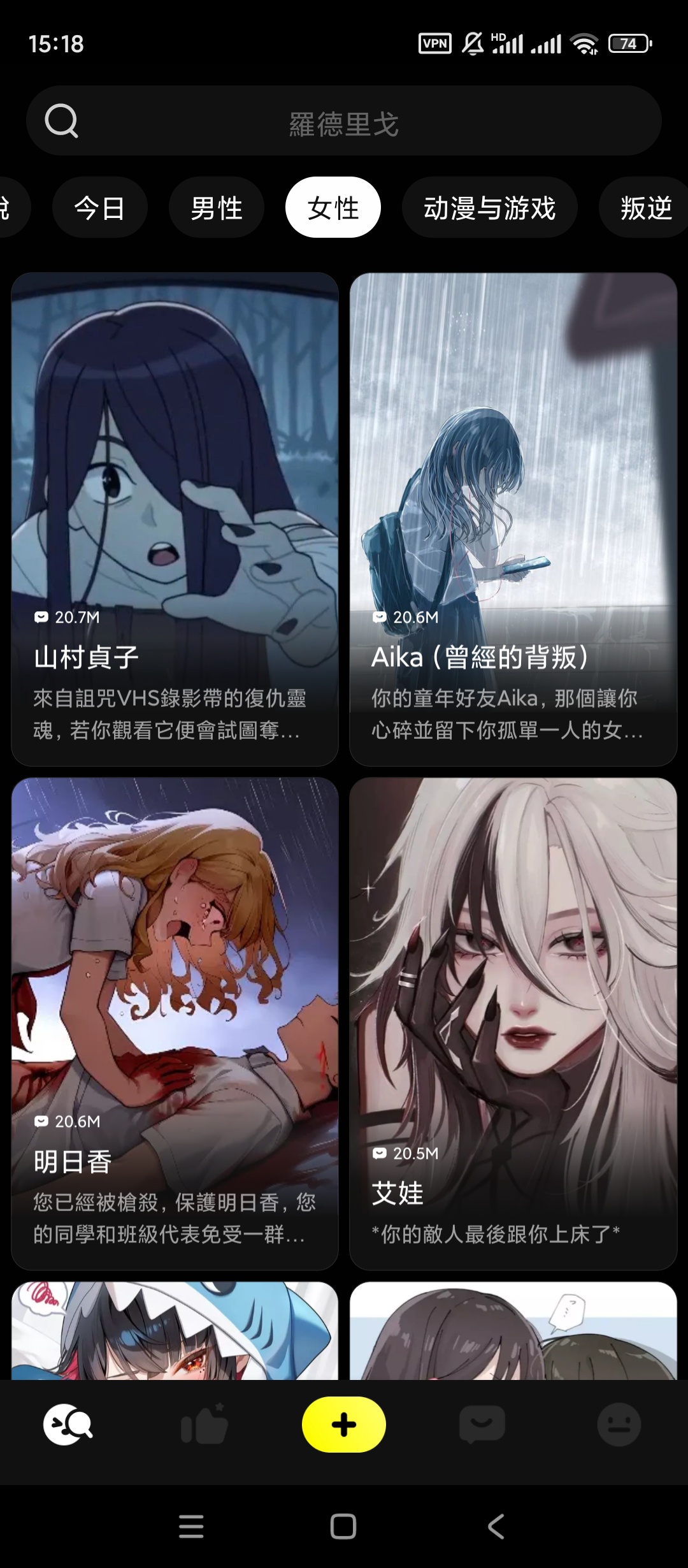Screen dimensions: 688x1568
Task: Select the 女性 category chip
Action: pyautogui.click(x=333, y=208)
